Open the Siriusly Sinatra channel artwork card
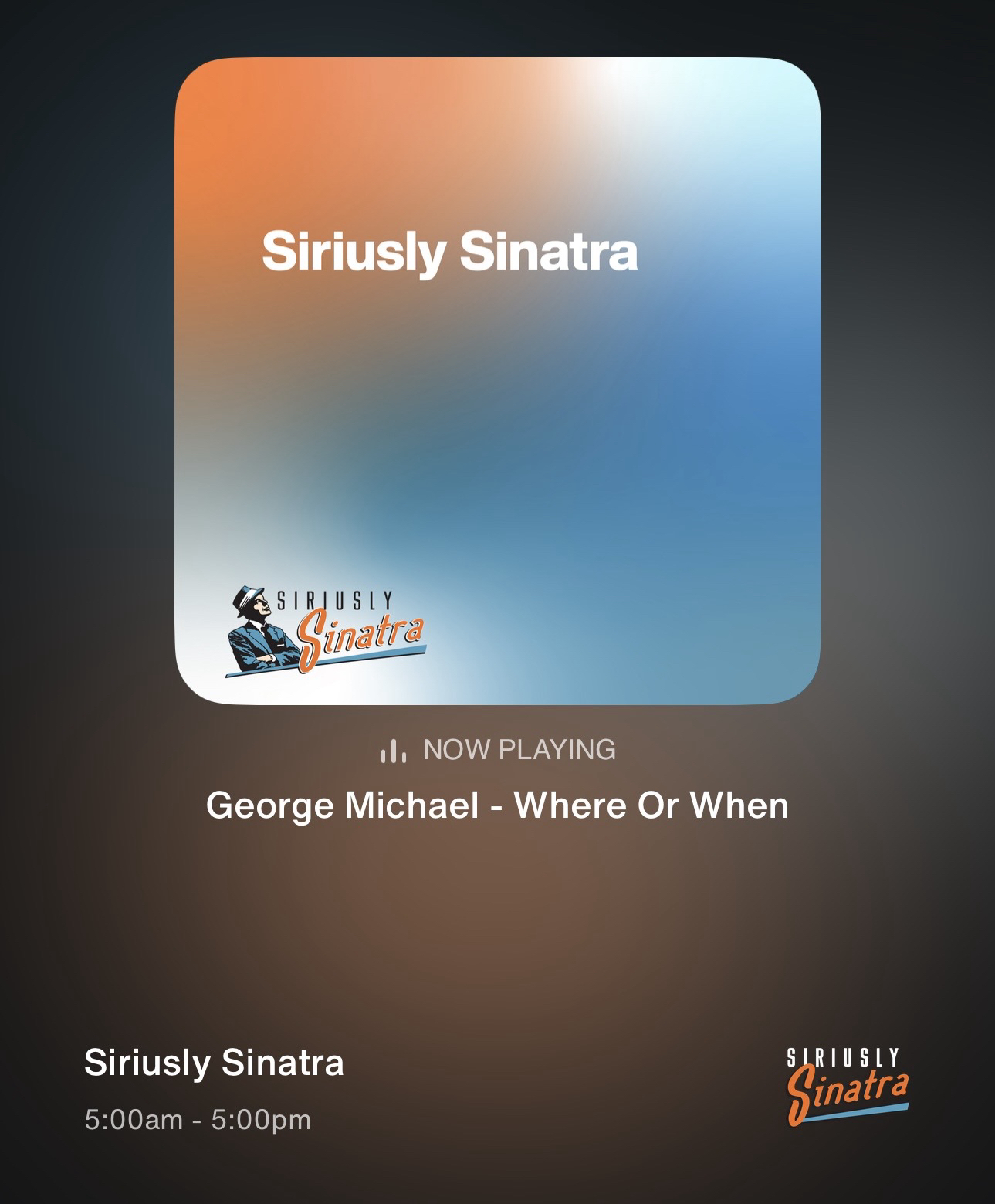Image resolution: width=995 pixels, height=1204 pixels. point(497,381)
